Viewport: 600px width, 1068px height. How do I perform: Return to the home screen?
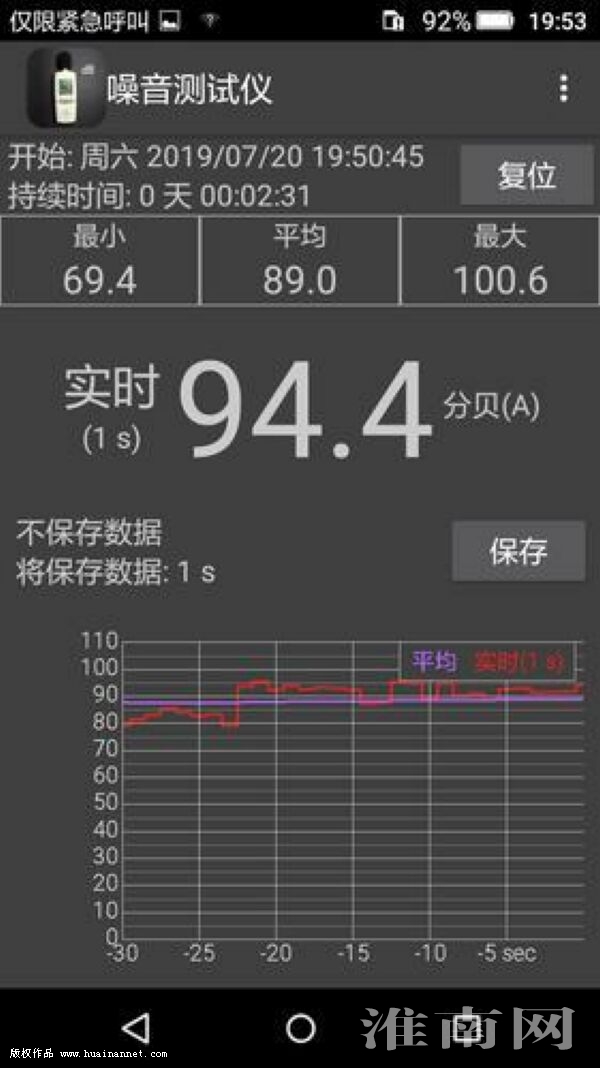300,1027
